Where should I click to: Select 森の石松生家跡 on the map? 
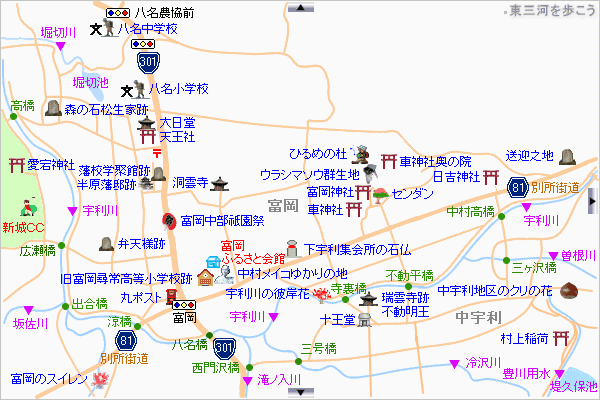[106, 109]
